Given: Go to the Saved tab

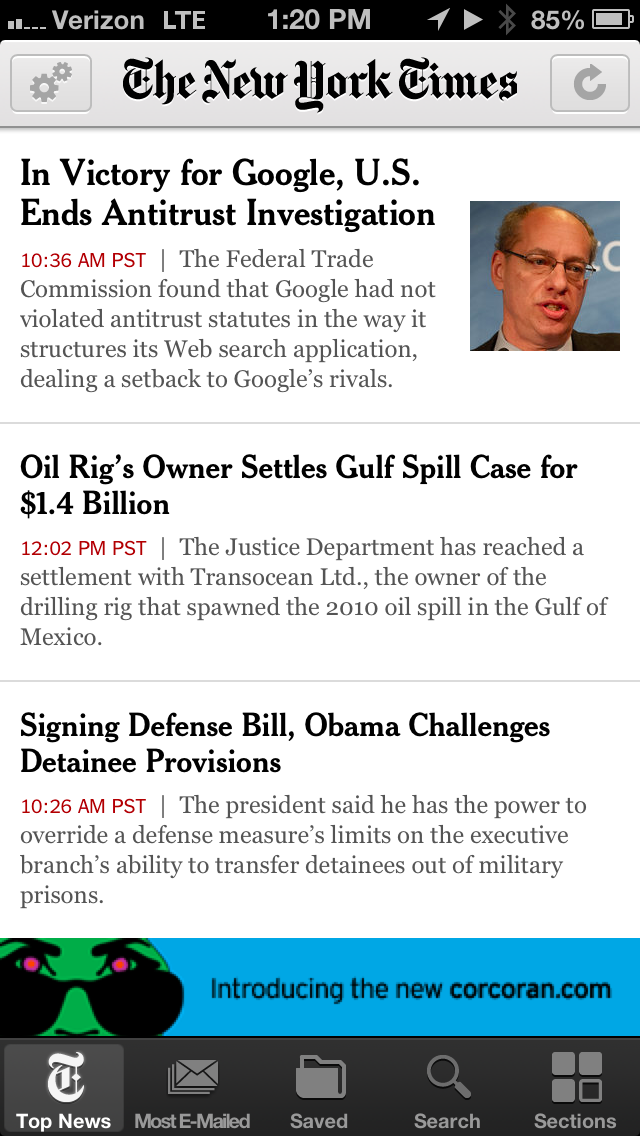Looking at the screenshot, I should (319, 1088).
